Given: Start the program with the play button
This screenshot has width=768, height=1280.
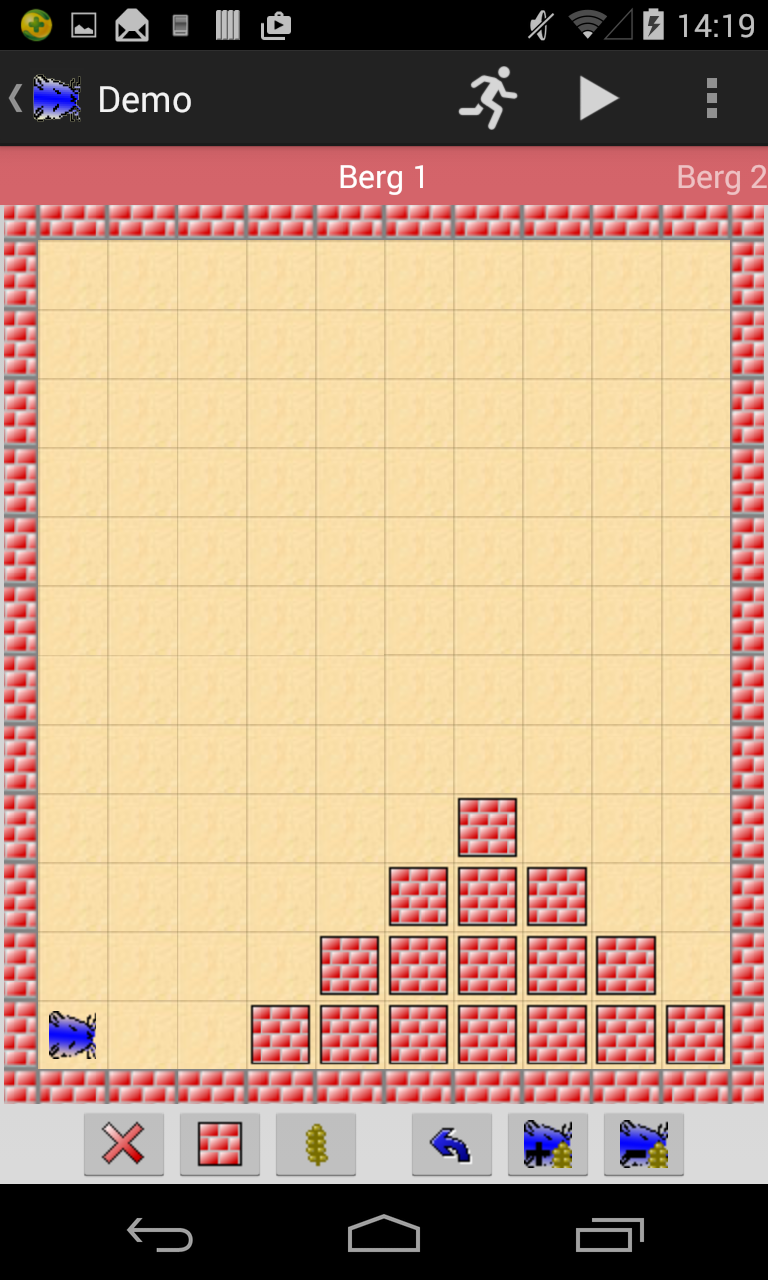Looking at the screenshot, I should (x=598, y=98).
